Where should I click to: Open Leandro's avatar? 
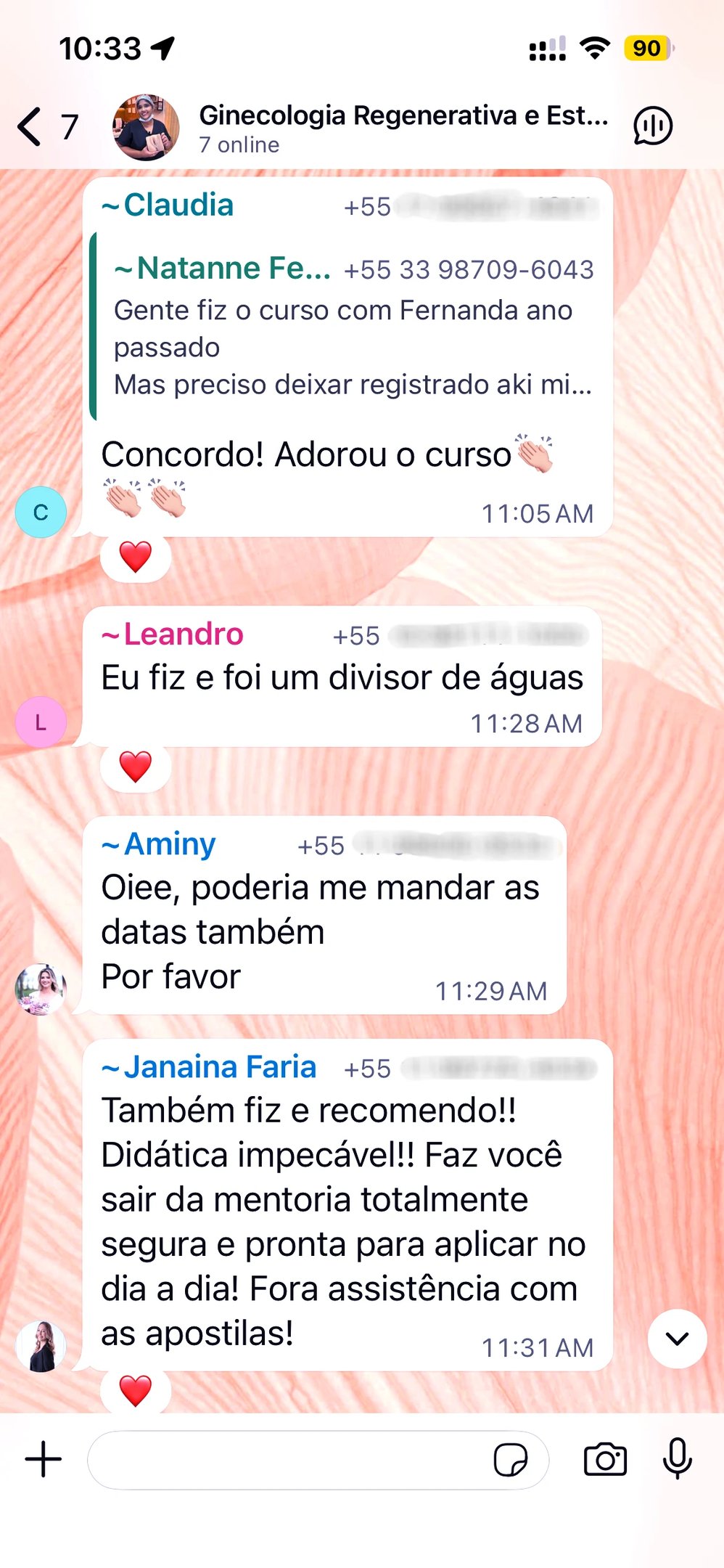click(x=41, y=722)
